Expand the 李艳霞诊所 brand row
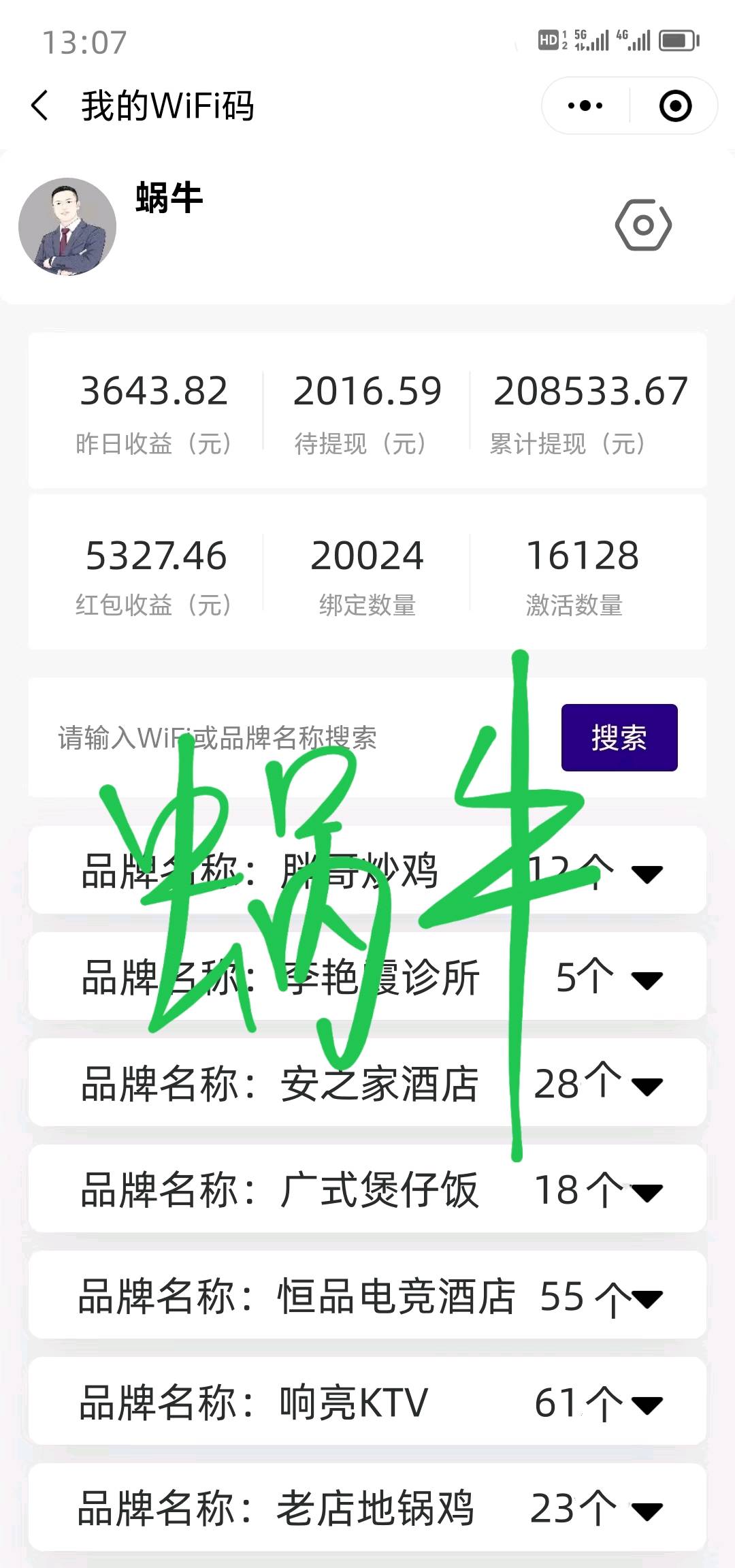 coord(647,979)
